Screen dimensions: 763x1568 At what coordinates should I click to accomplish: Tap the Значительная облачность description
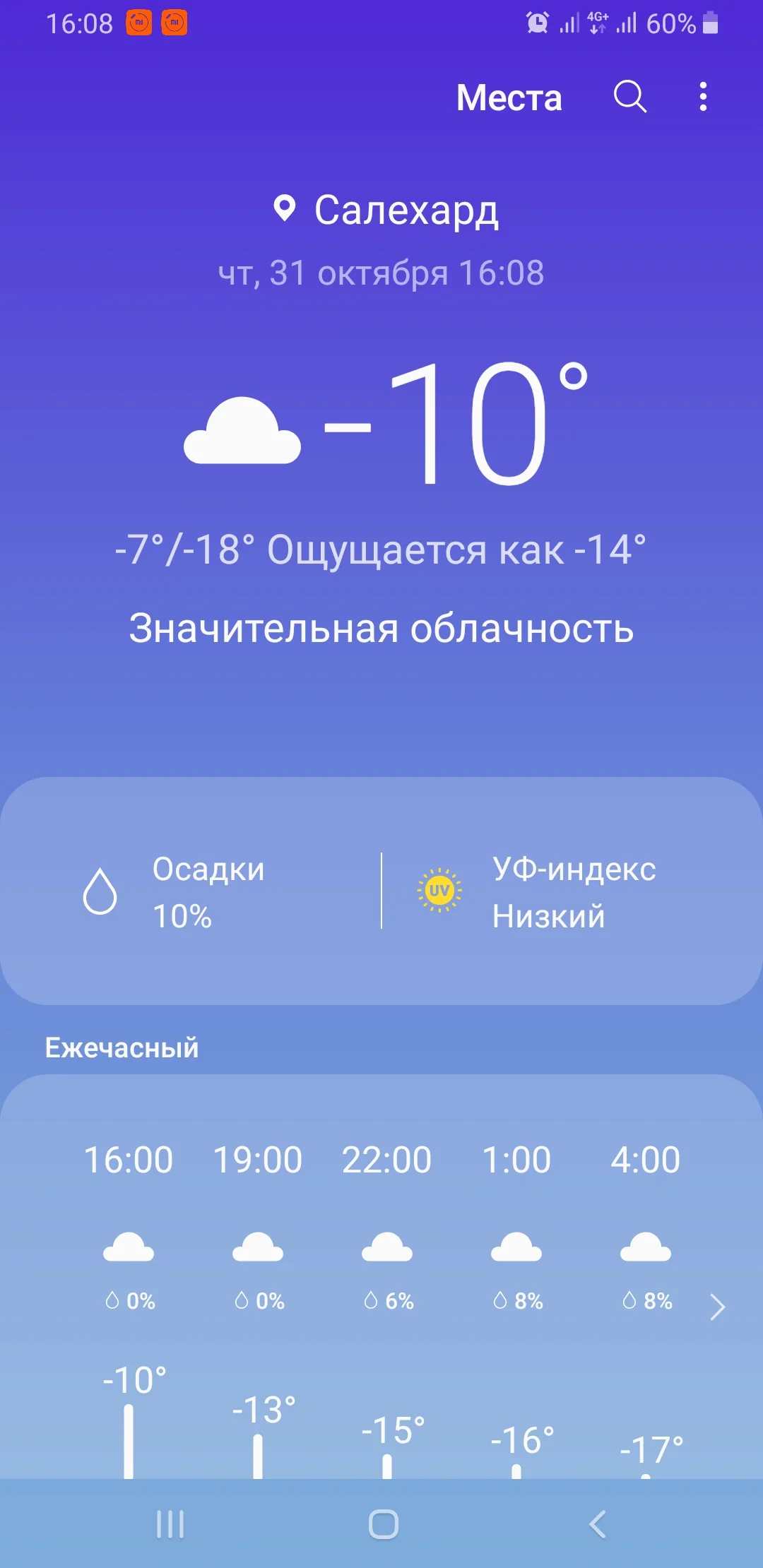tap(381, 629)
